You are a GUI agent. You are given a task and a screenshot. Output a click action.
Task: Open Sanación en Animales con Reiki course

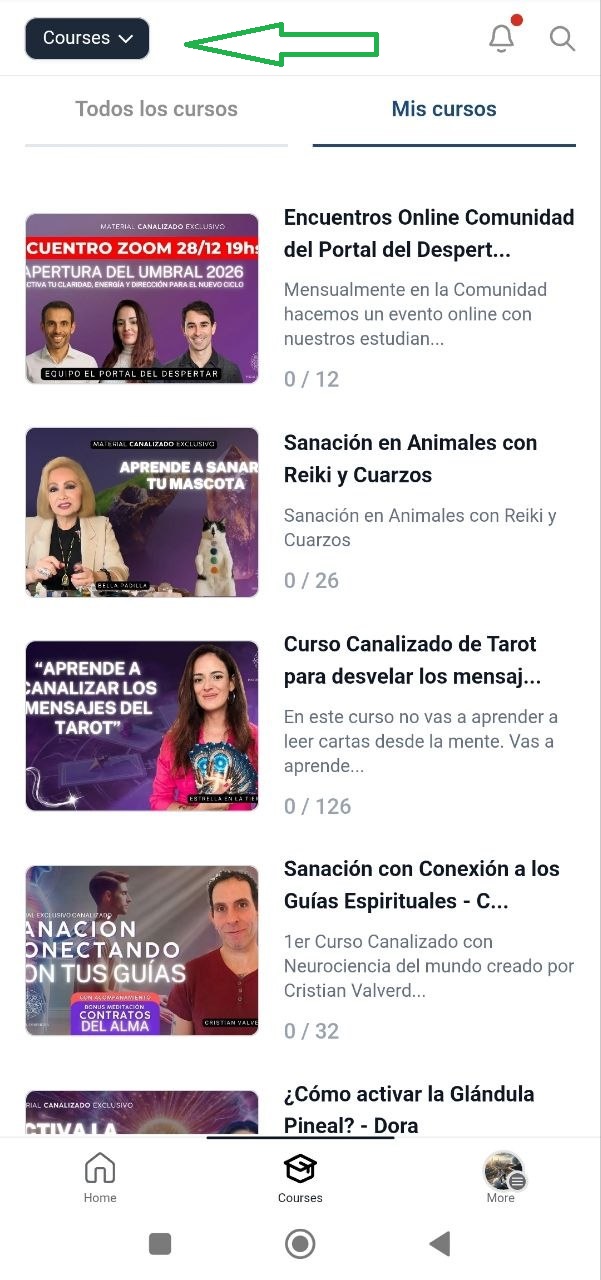(410, 458)
